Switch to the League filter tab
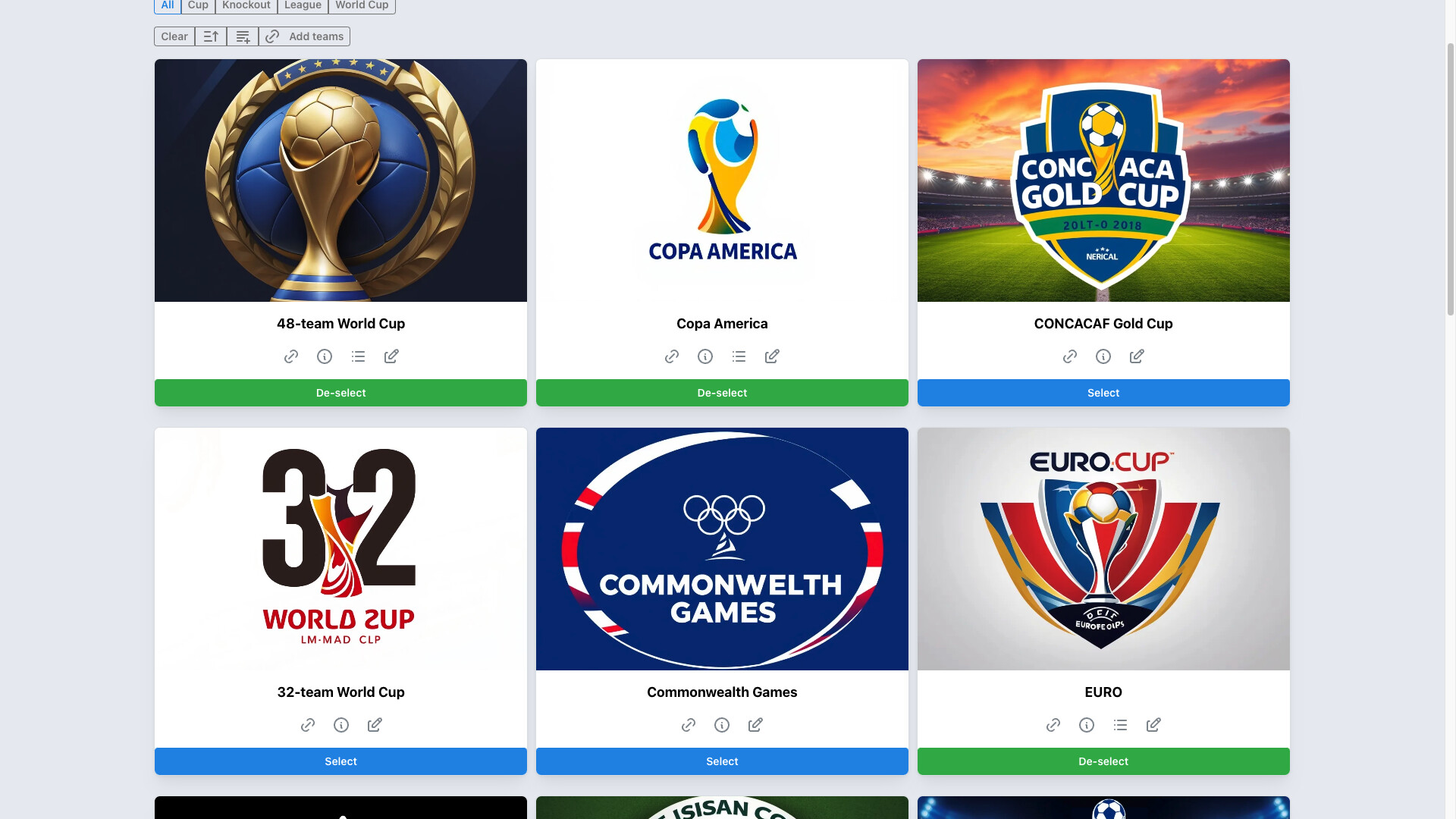 [303, 5]
